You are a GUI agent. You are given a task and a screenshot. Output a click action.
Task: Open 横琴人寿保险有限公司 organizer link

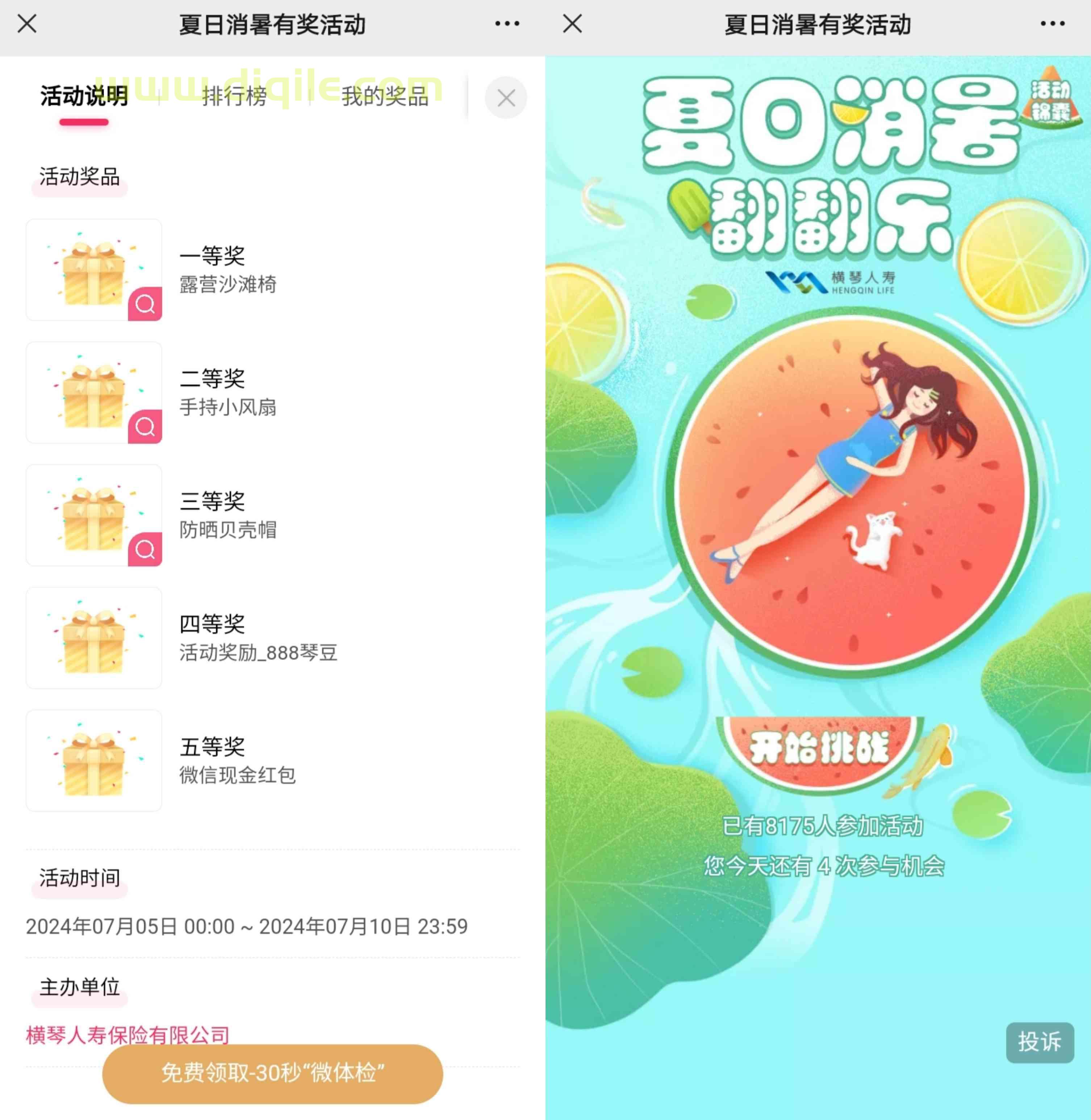[128, 1035]
